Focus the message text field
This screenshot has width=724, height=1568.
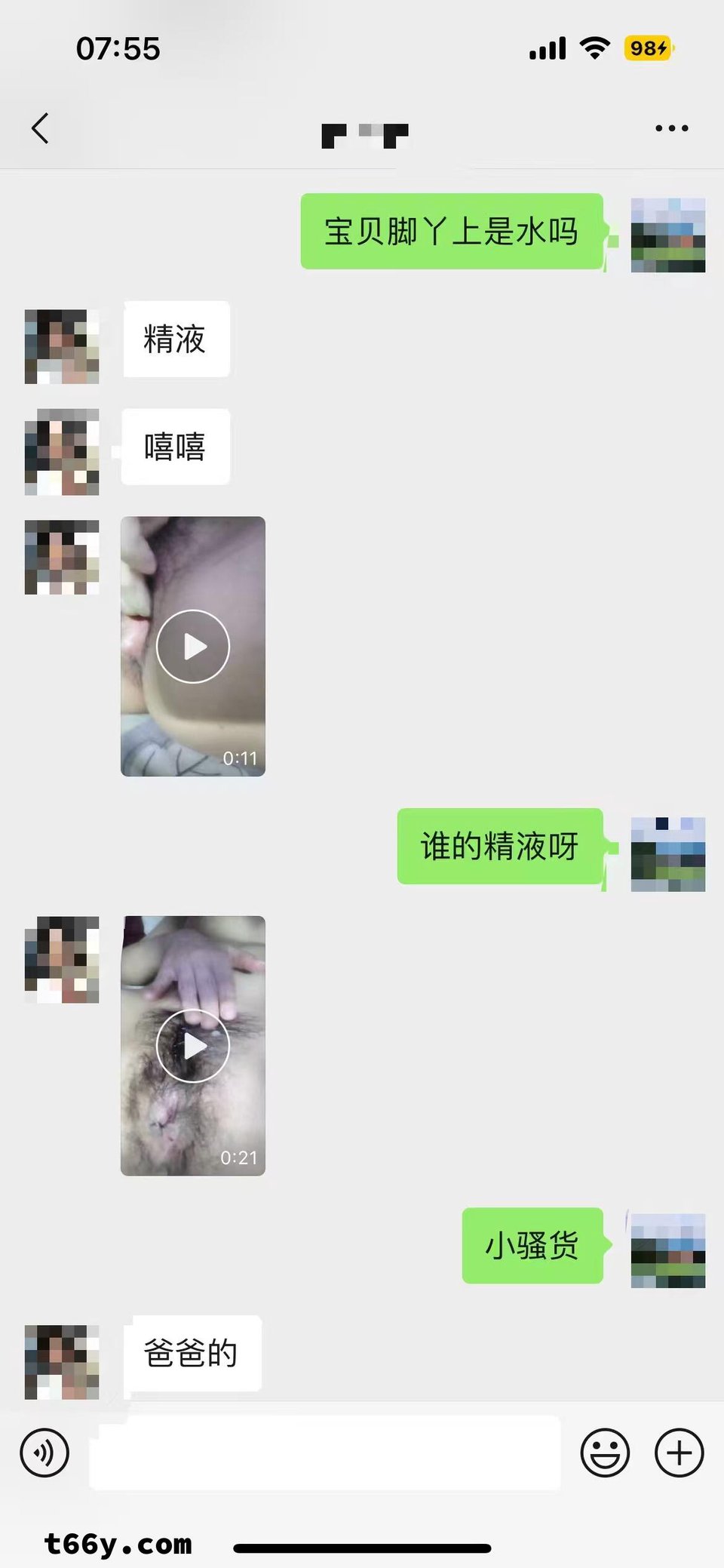tap(324, 1453)
